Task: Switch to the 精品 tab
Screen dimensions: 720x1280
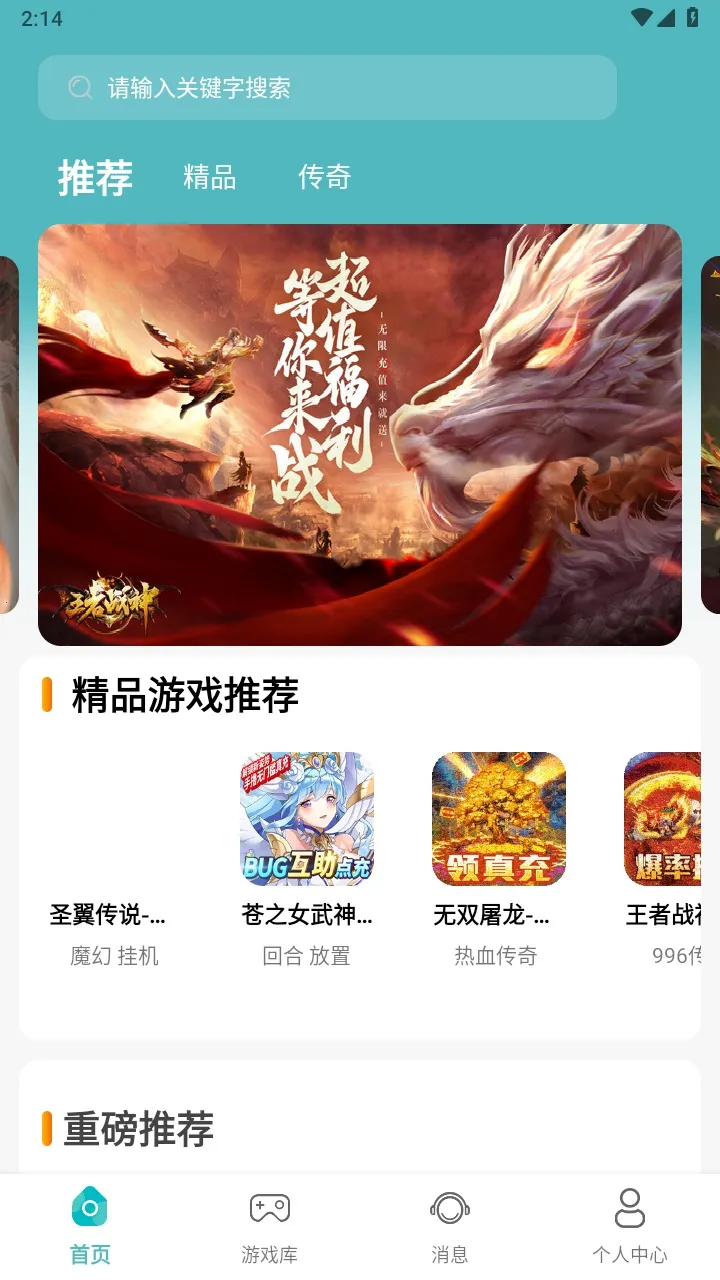Action: point(210,178)
